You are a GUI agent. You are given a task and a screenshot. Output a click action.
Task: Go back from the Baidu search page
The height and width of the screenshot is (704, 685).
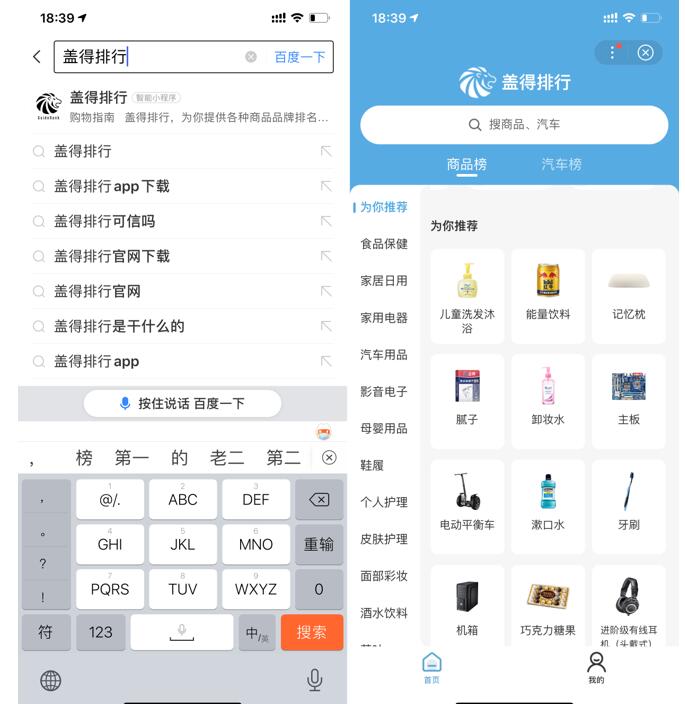coord(37,57)
